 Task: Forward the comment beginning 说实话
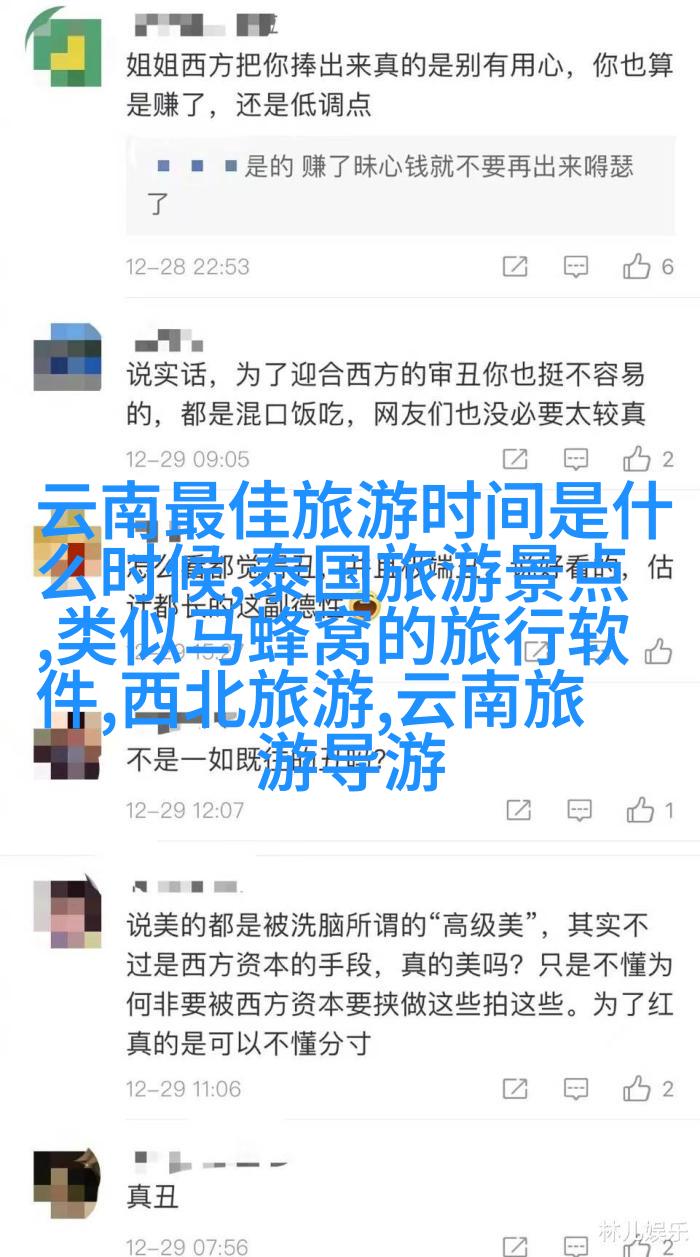[515, 459]
